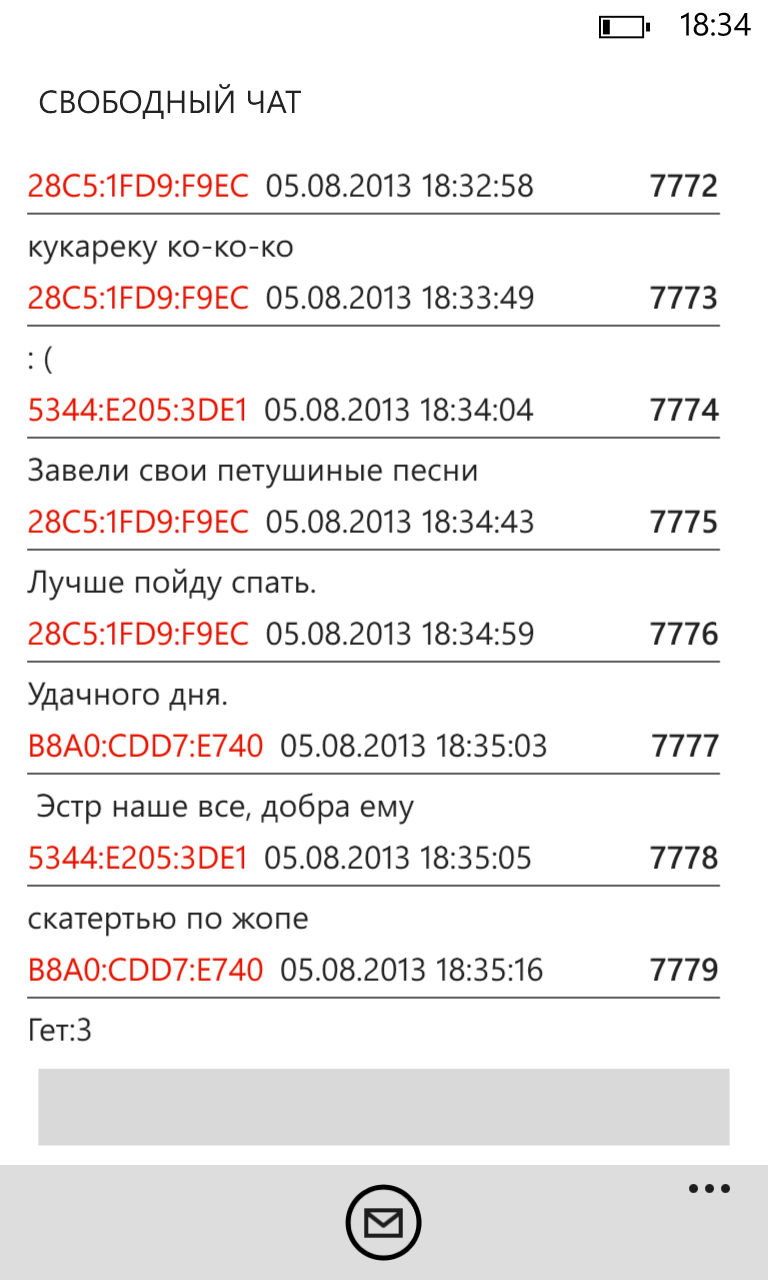Tap the grey message input box

click(383, 1106)
